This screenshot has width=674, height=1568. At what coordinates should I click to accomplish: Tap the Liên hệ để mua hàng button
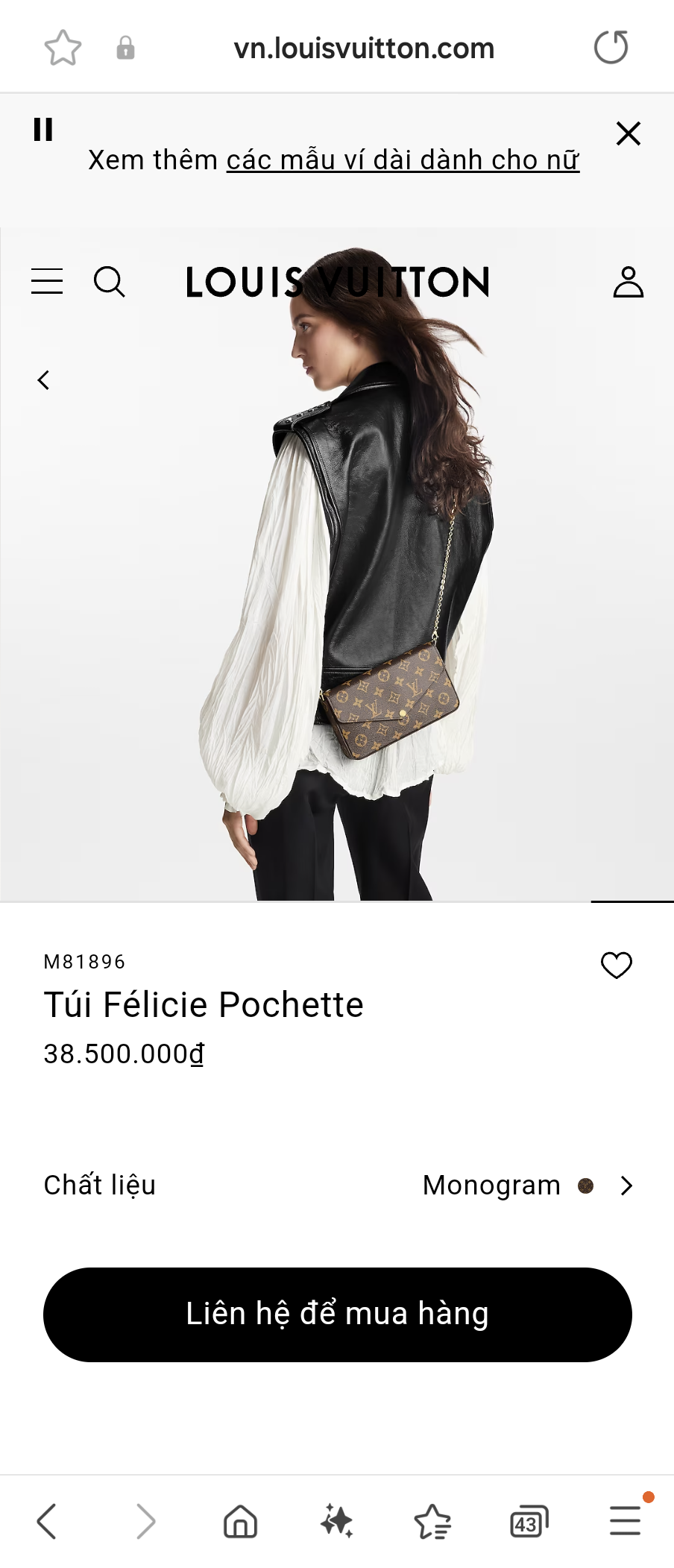[337, 1314]
